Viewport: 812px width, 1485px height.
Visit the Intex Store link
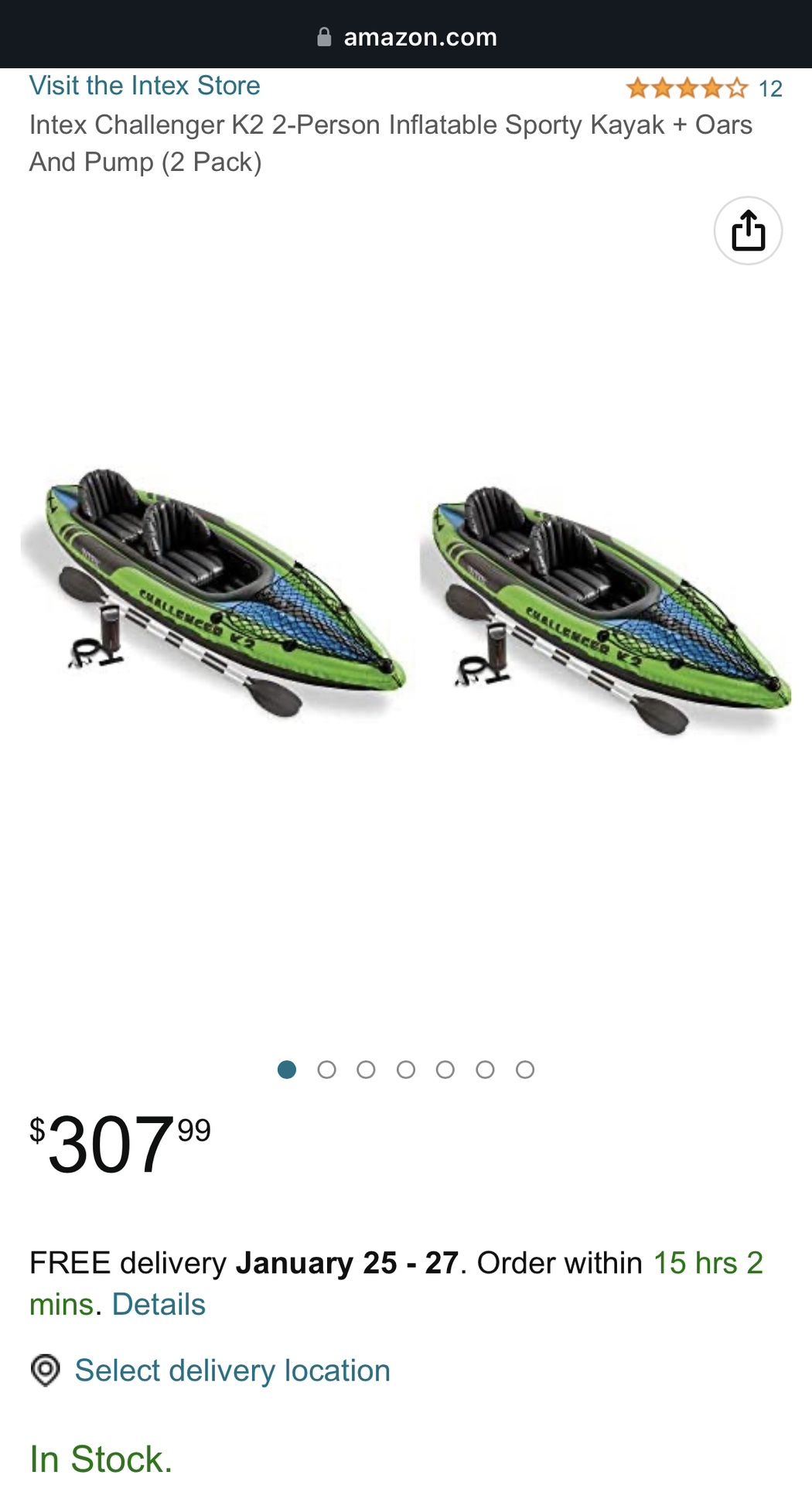145,86
